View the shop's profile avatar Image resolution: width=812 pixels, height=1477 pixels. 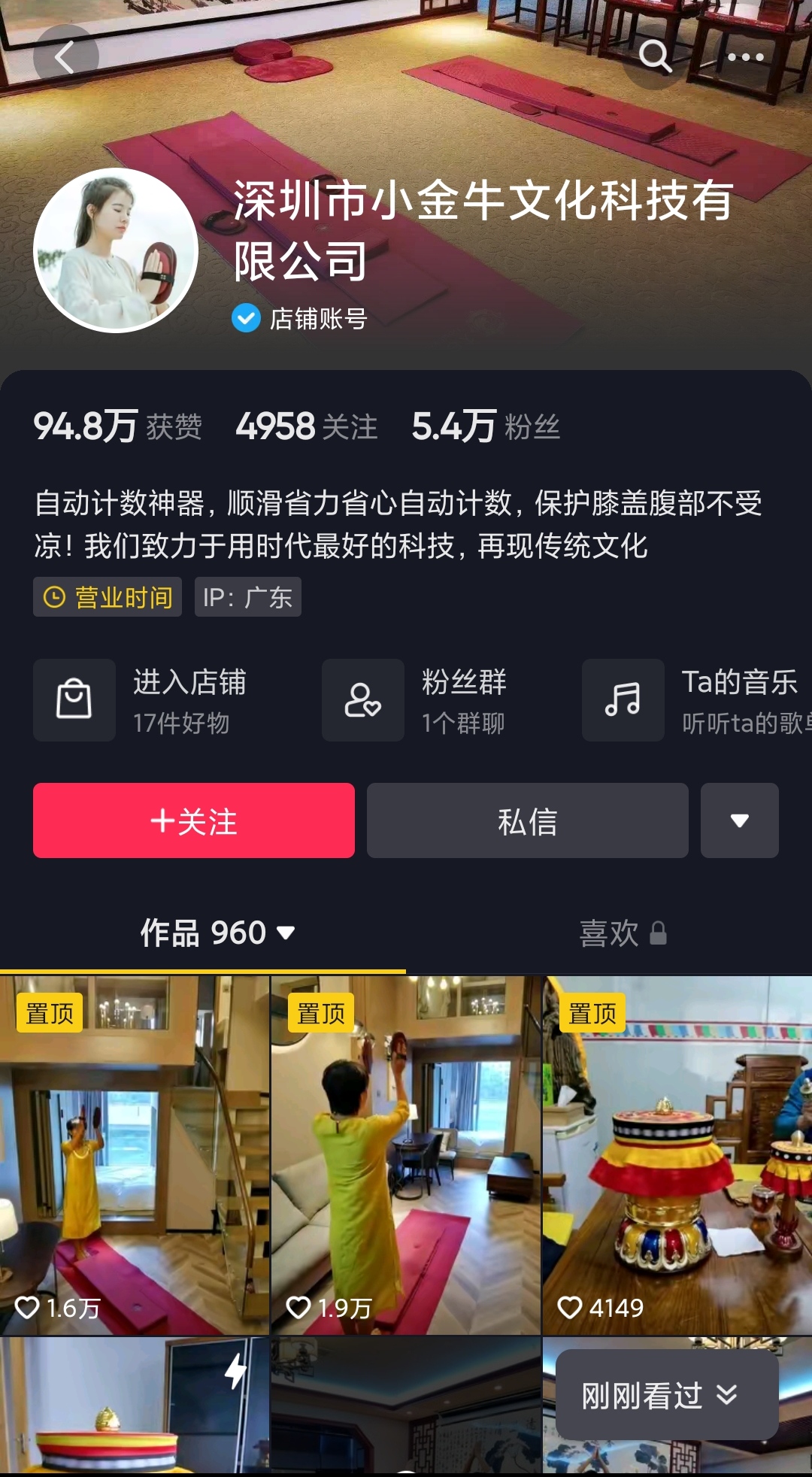(x=116, y=250)
